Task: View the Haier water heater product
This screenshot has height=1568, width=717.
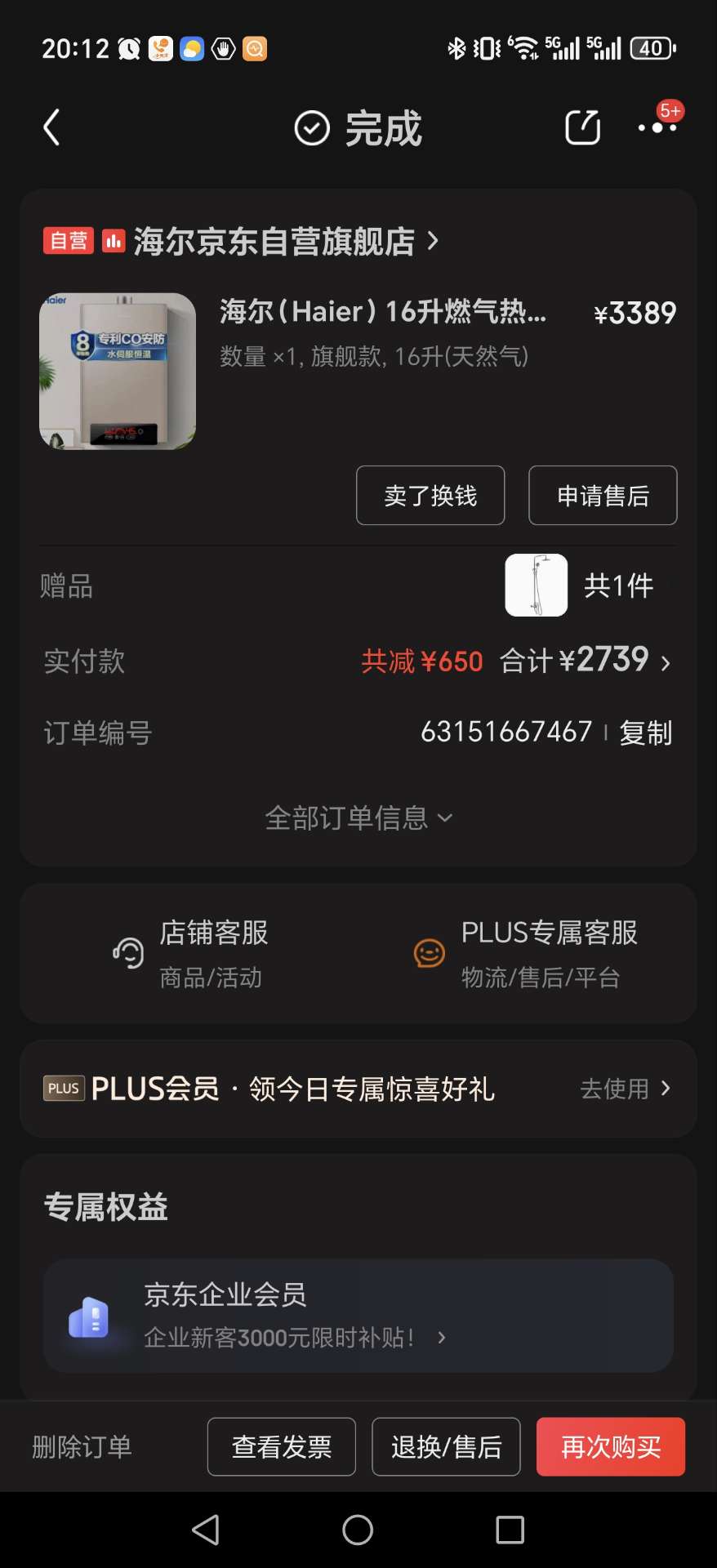Action: click(118, 371)
